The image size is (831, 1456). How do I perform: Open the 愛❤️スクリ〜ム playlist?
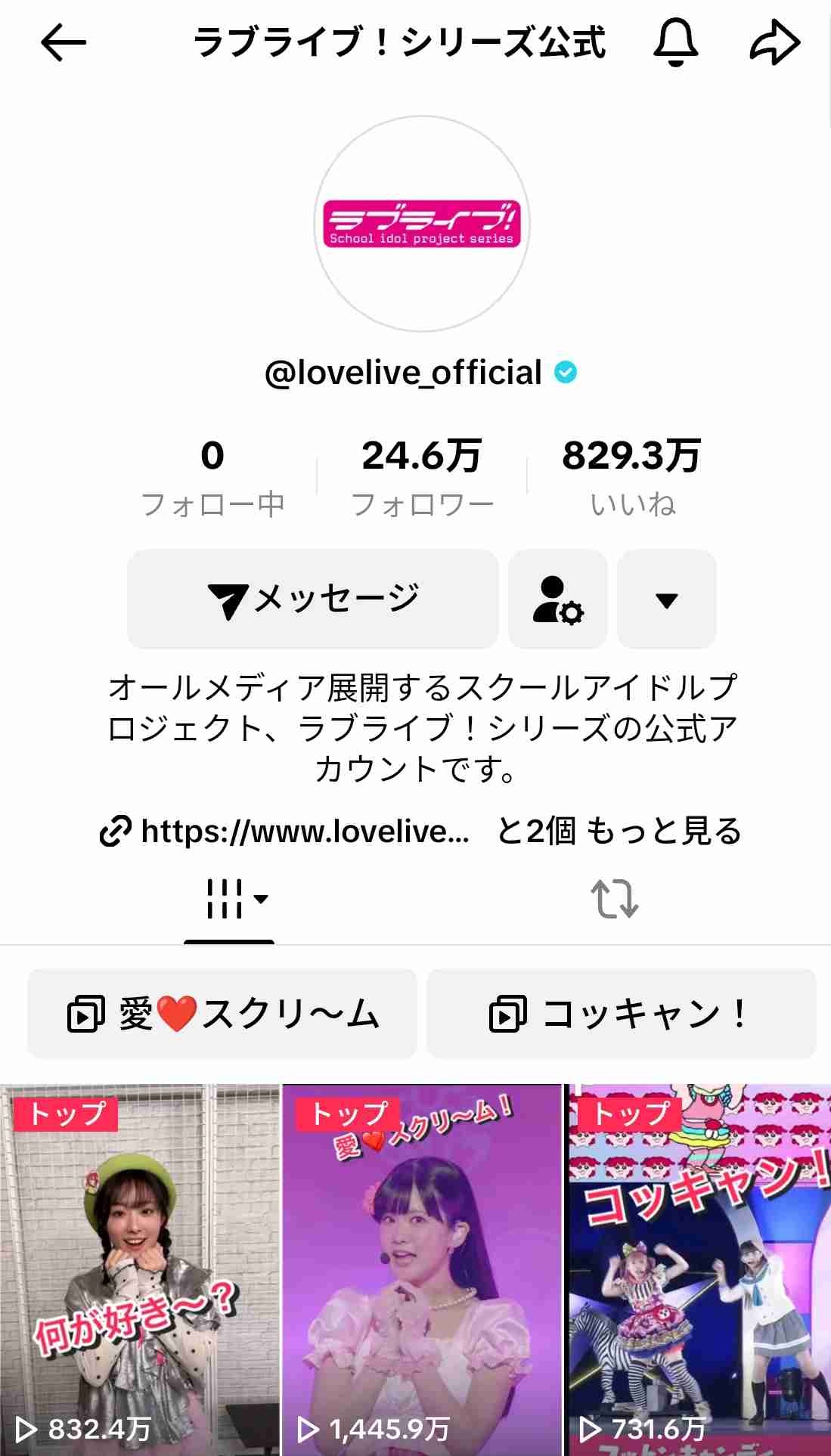222,1014
